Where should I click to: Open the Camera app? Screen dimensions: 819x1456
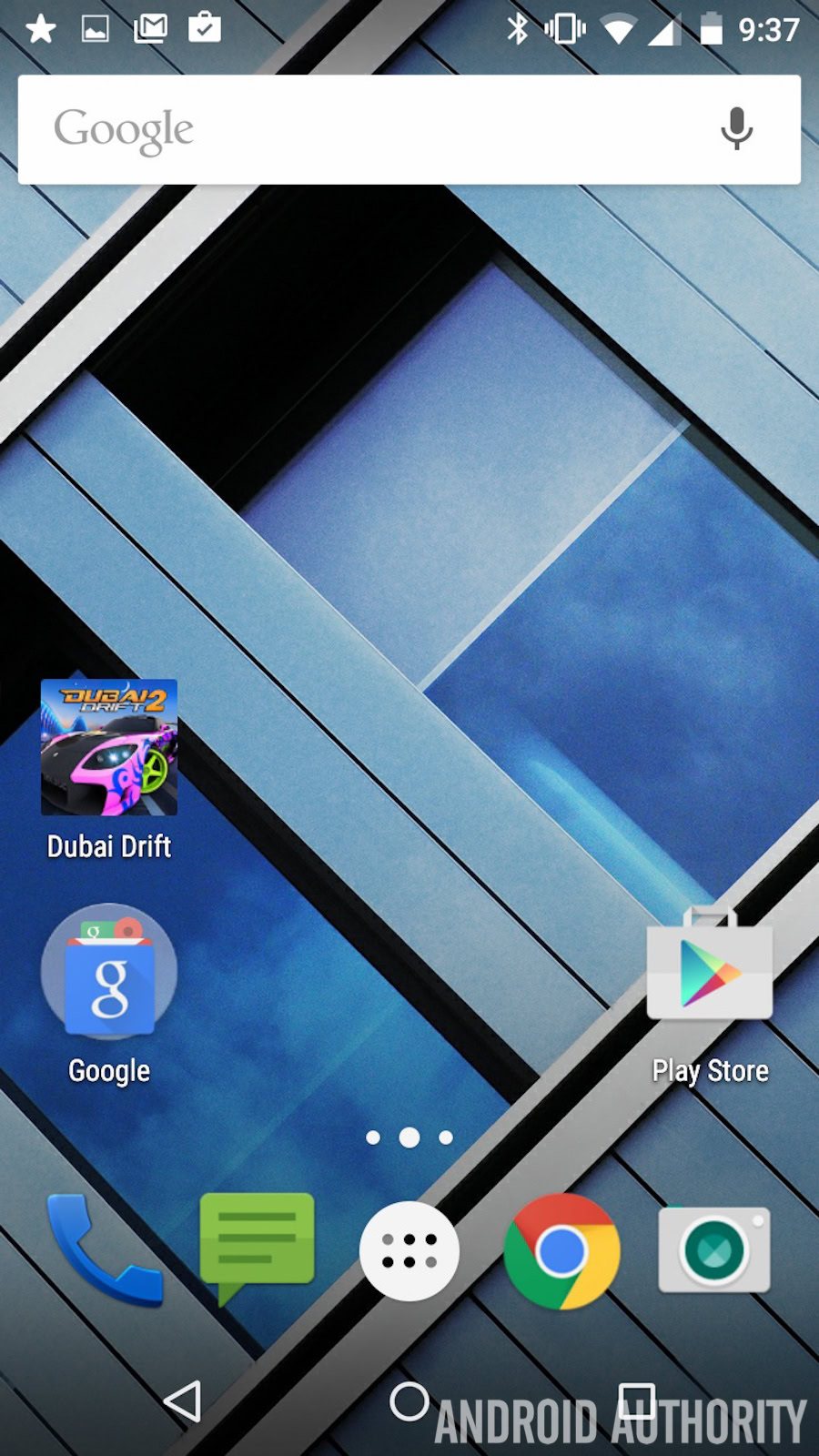click(714, 1250)
